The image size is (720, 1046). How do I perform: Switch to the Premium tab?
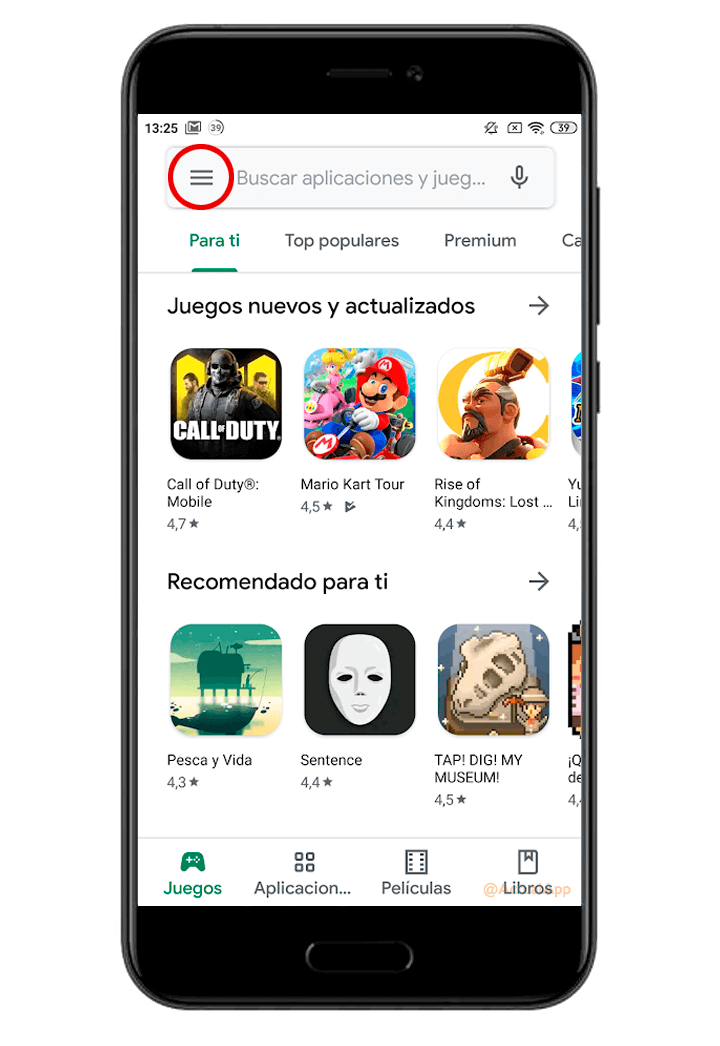click(480, 241)
